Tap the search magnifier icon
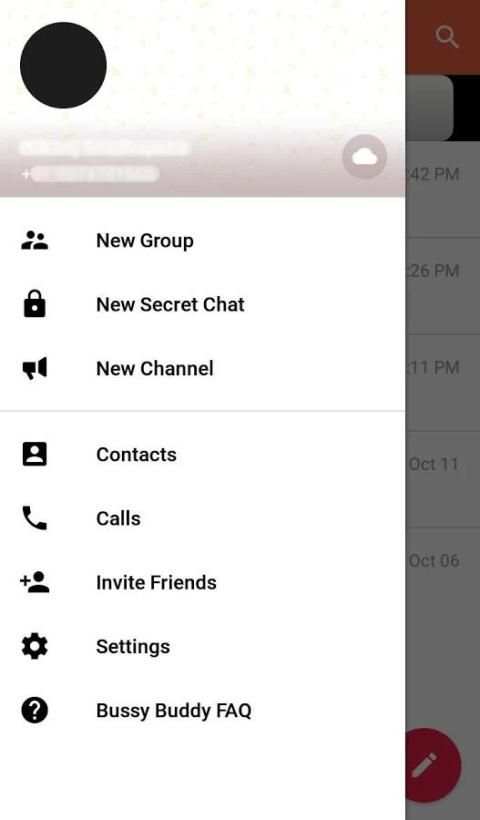This screenshot has width=480, height=820. [x=447, y=37]
